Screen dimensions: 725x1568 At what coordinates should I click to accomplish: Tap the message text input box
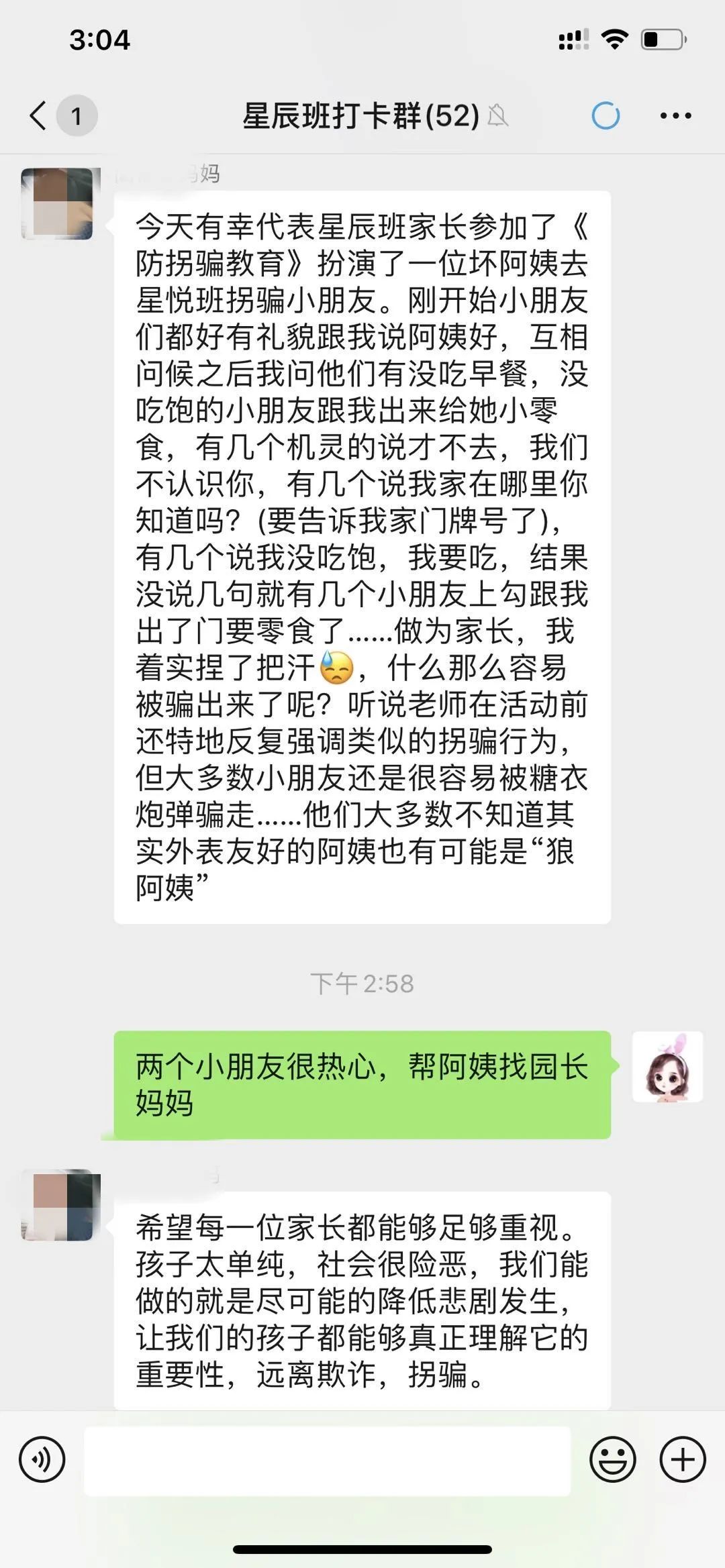pyautogui.click(x=327, y=1461)
